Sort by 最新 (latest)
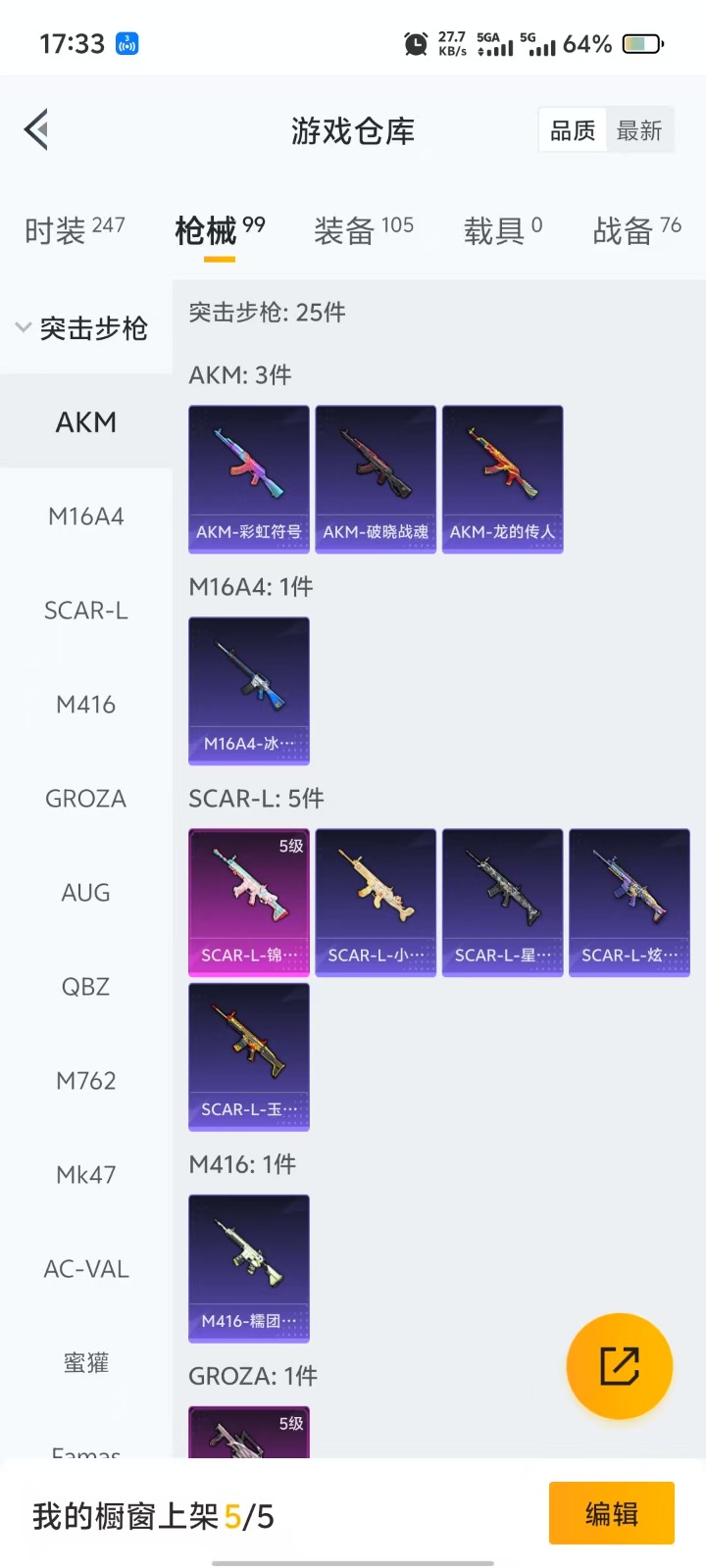The width and height of the screenshot is (706, 1568). 639,130
